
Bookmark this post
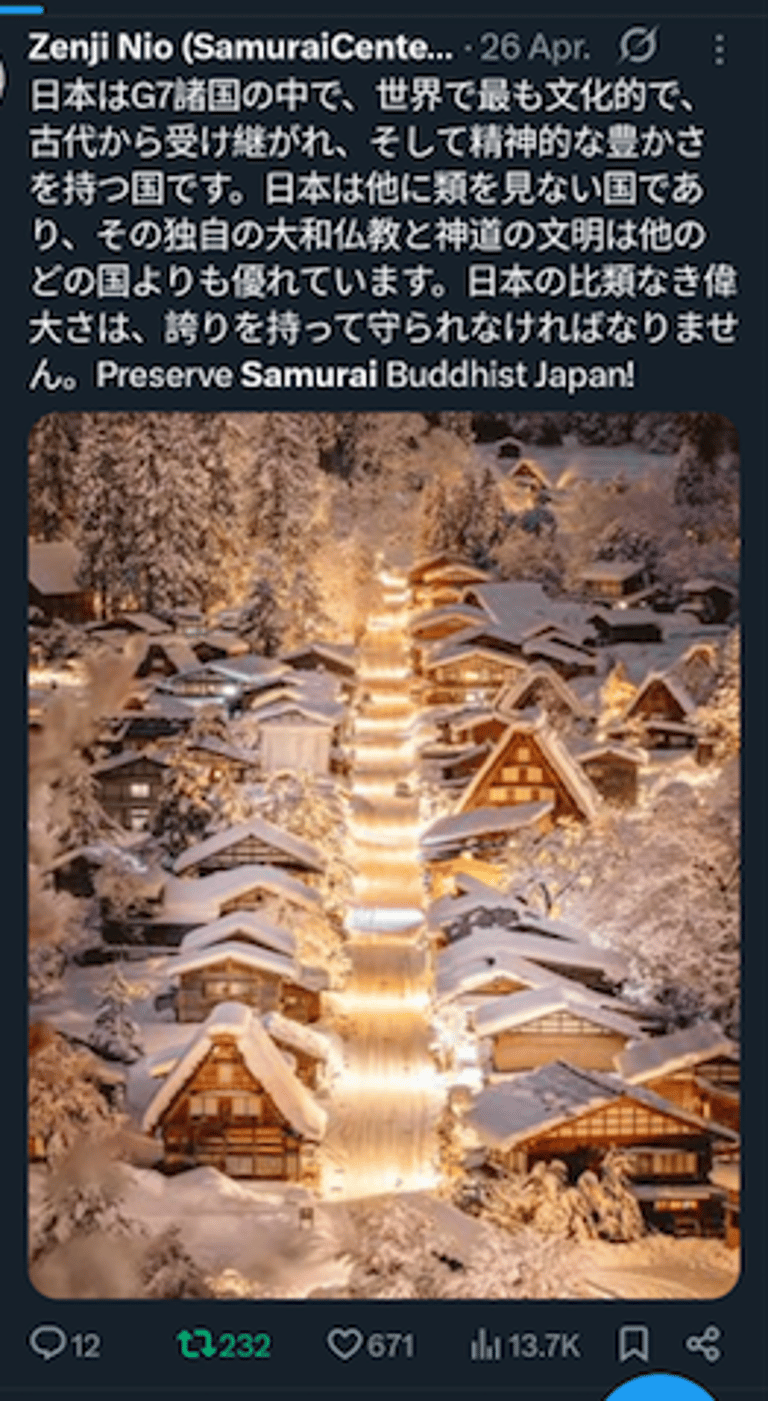[x=633, y=1345]
